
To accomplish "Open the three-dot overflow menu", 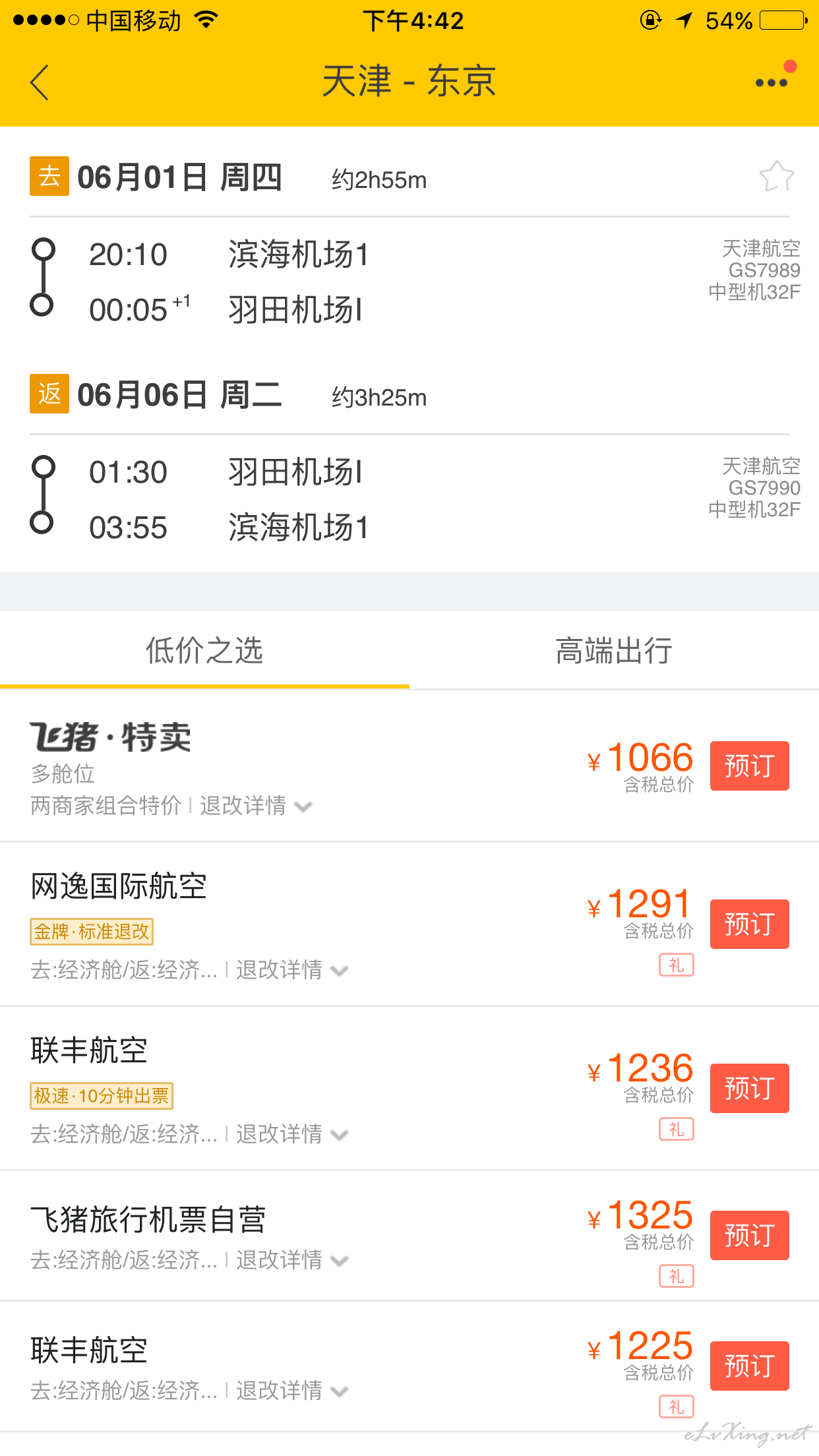I will coord(771,82).
